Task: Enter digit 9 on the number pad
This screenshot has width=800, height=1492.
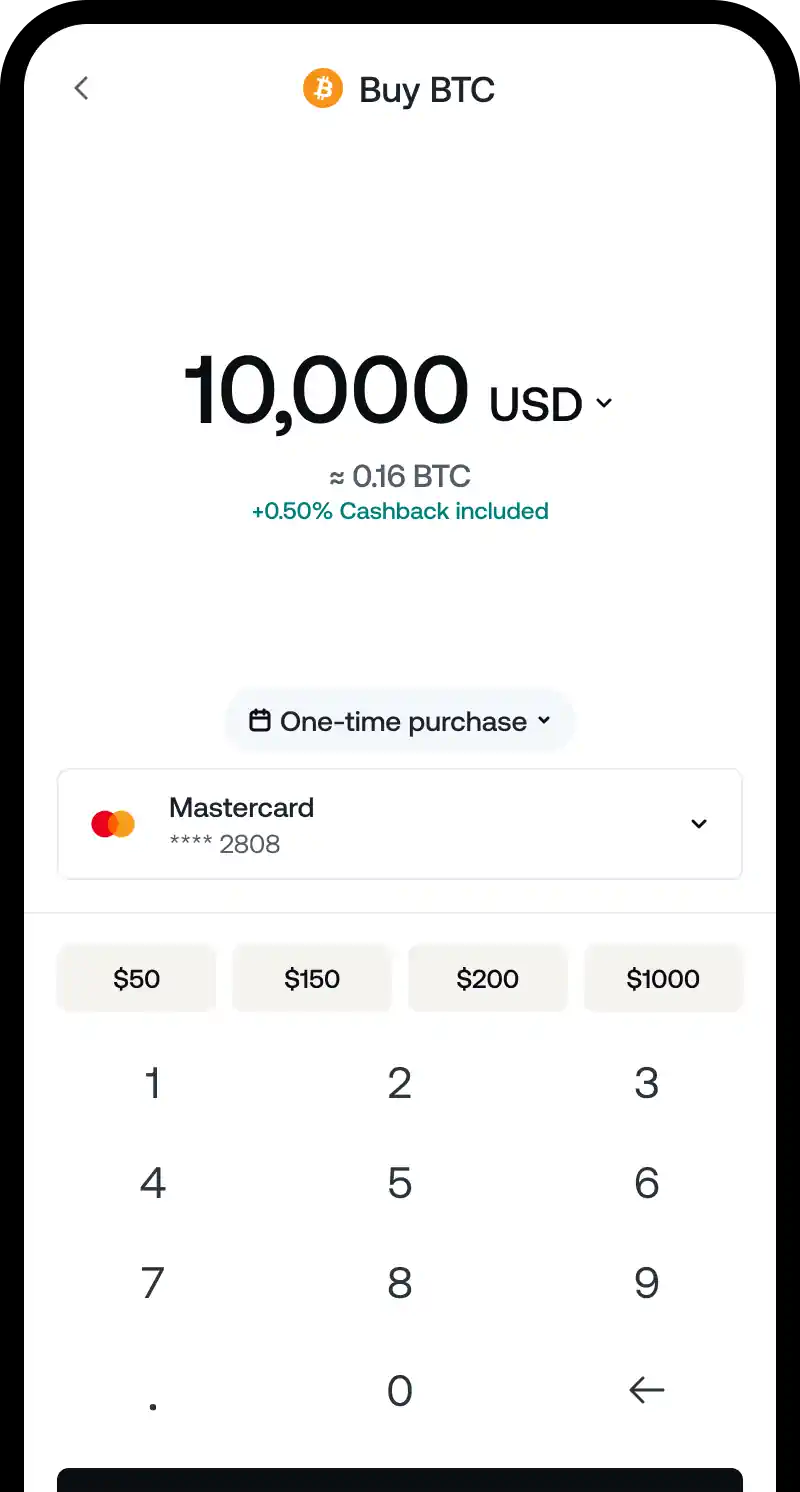Action: [x=647, y=1283]
